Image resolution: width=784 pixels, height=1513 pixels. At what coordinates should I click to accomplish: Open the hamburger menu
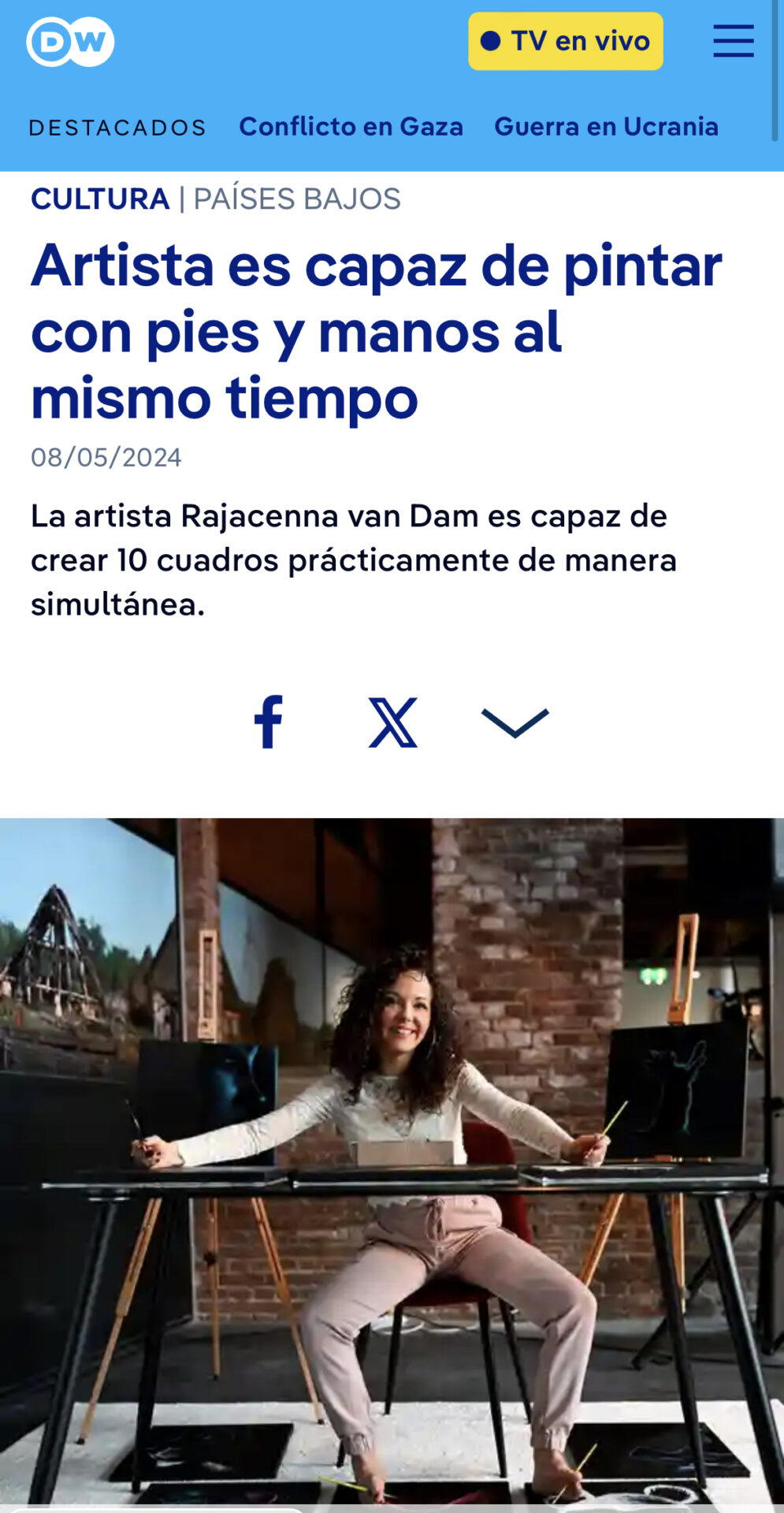click(733, 41)
